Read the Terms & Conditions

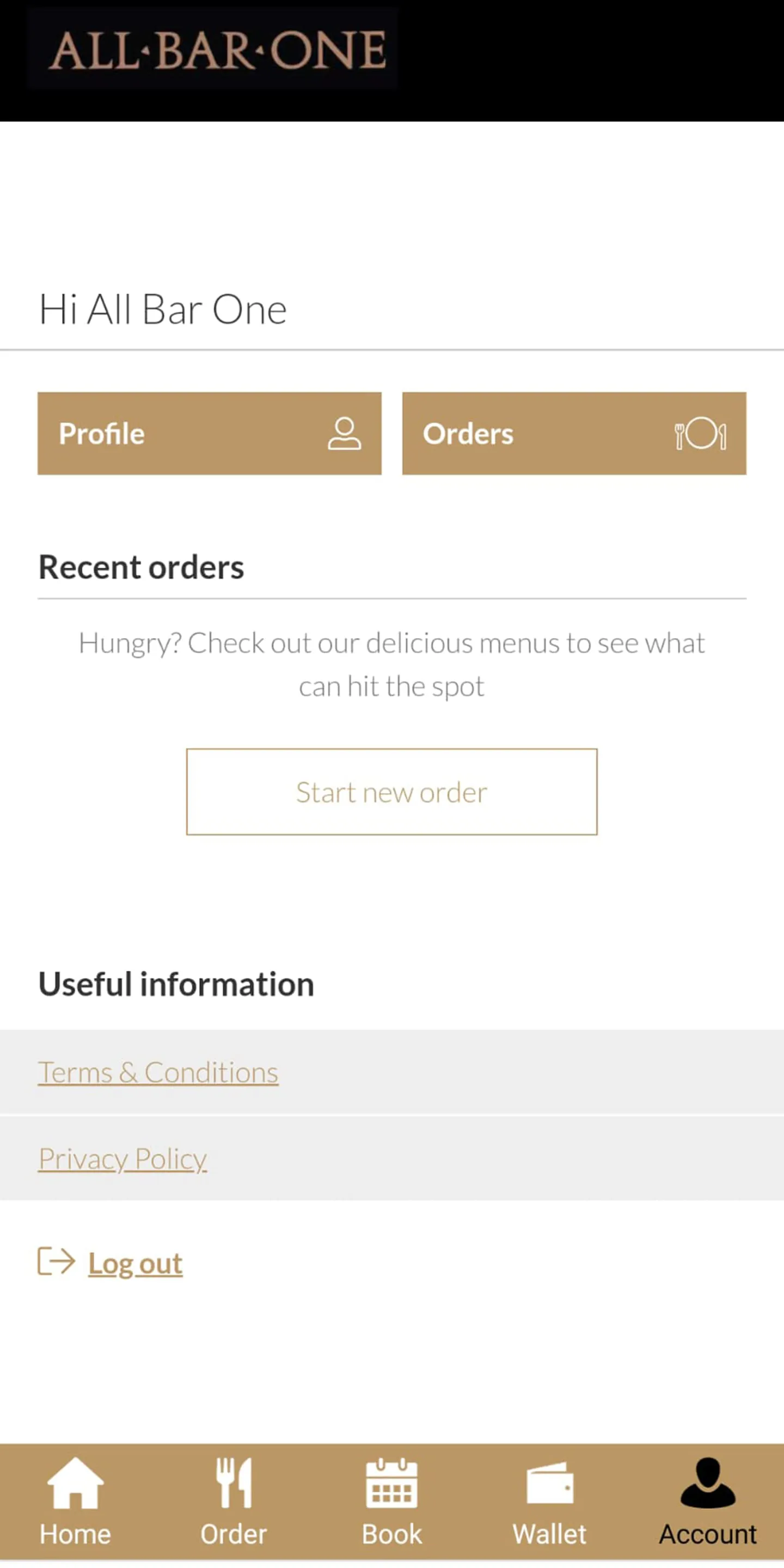(x=158, y=1073)
